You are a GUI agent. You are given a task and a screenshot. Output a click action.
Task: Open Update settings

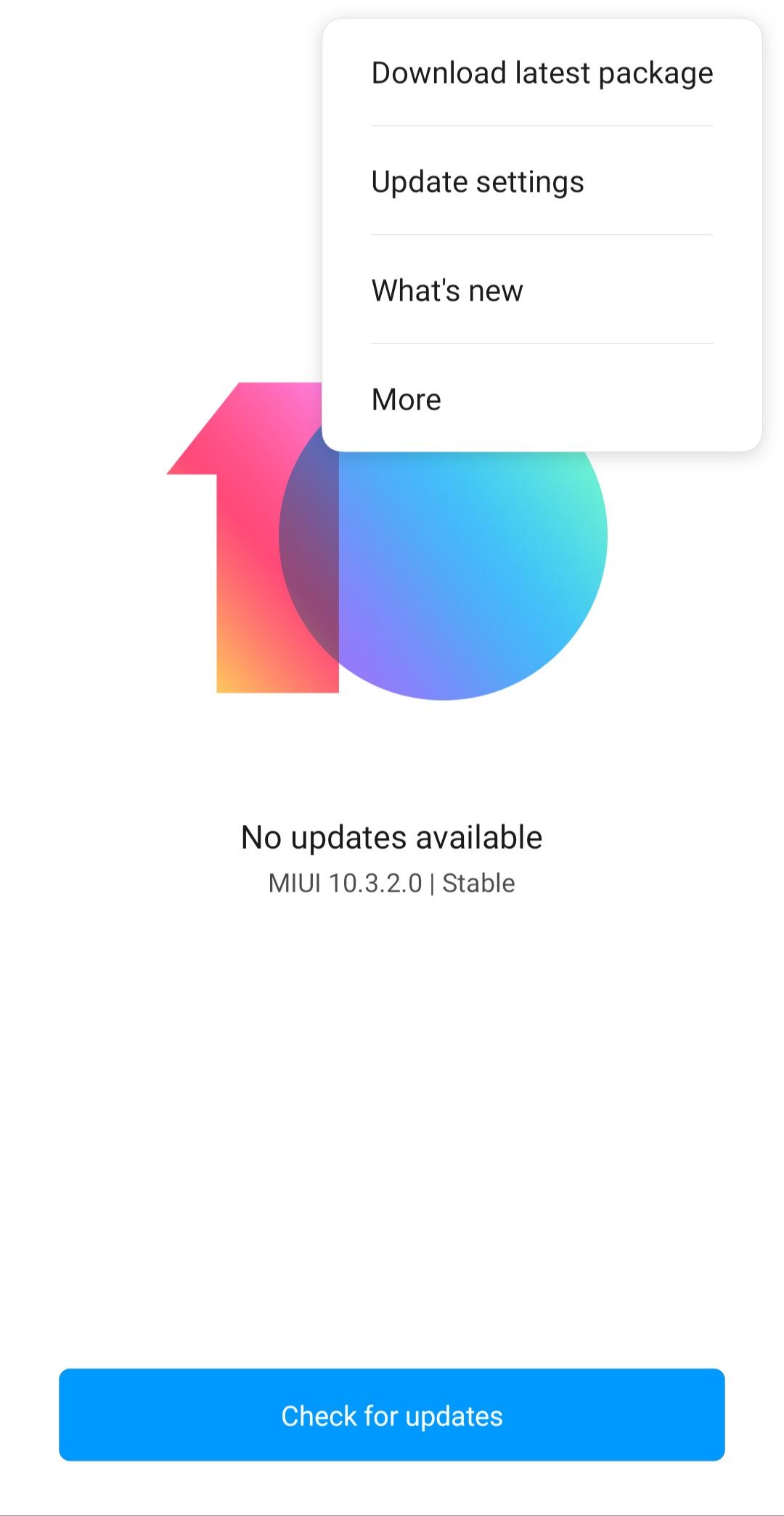point(542,182)
